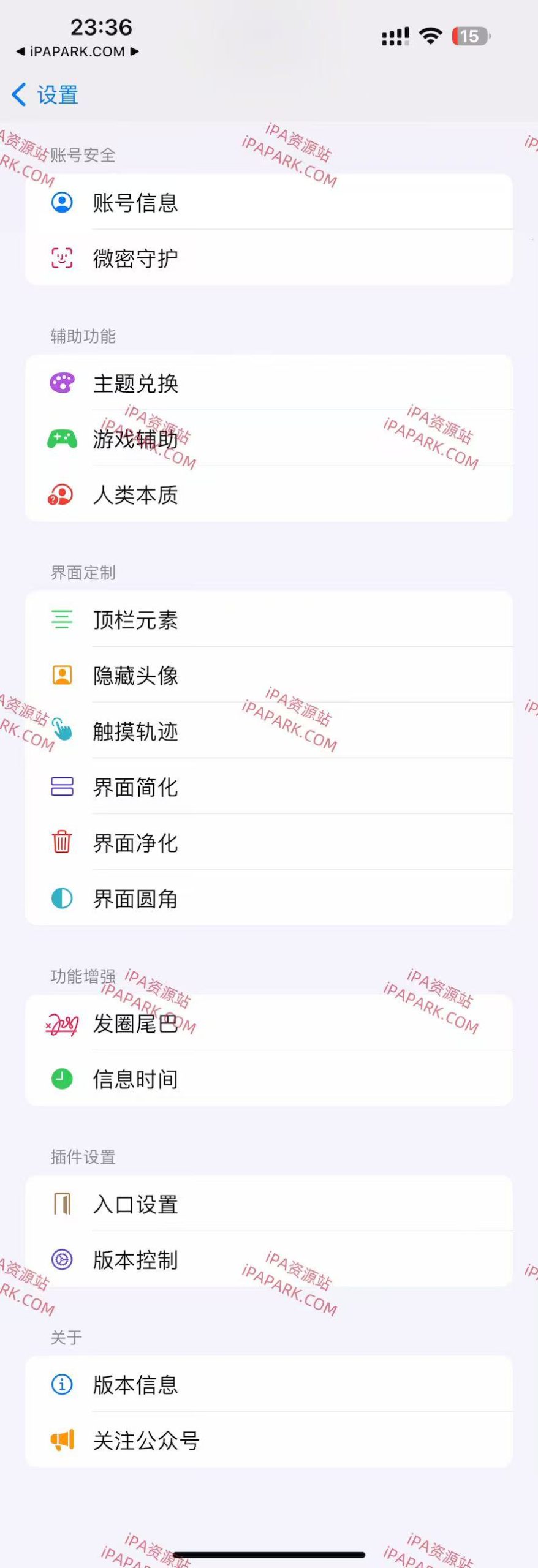Tap the home indicator bar at the bottom

point(269,1551)
